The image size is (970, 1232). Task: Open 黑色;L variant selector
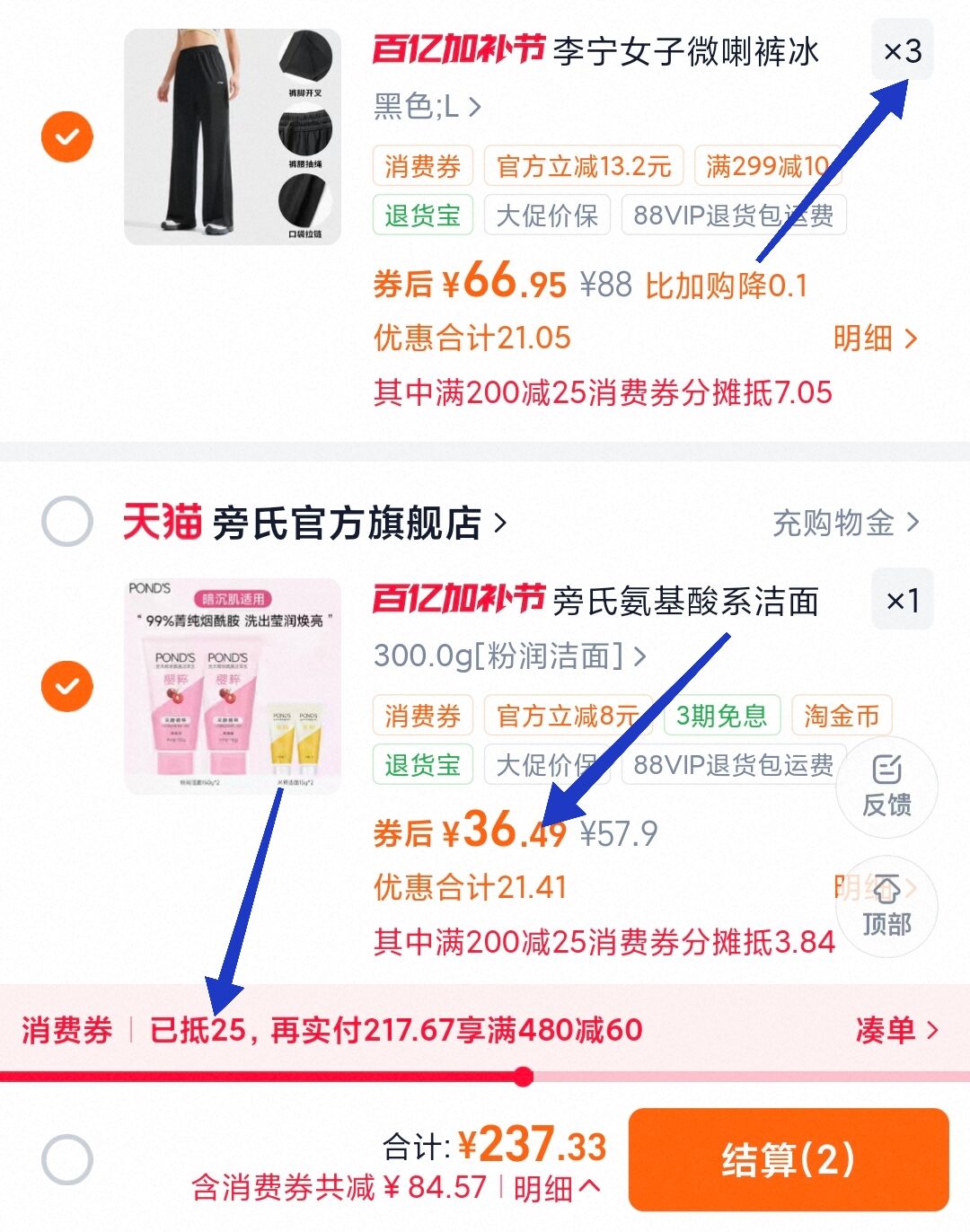coord(428,107)
